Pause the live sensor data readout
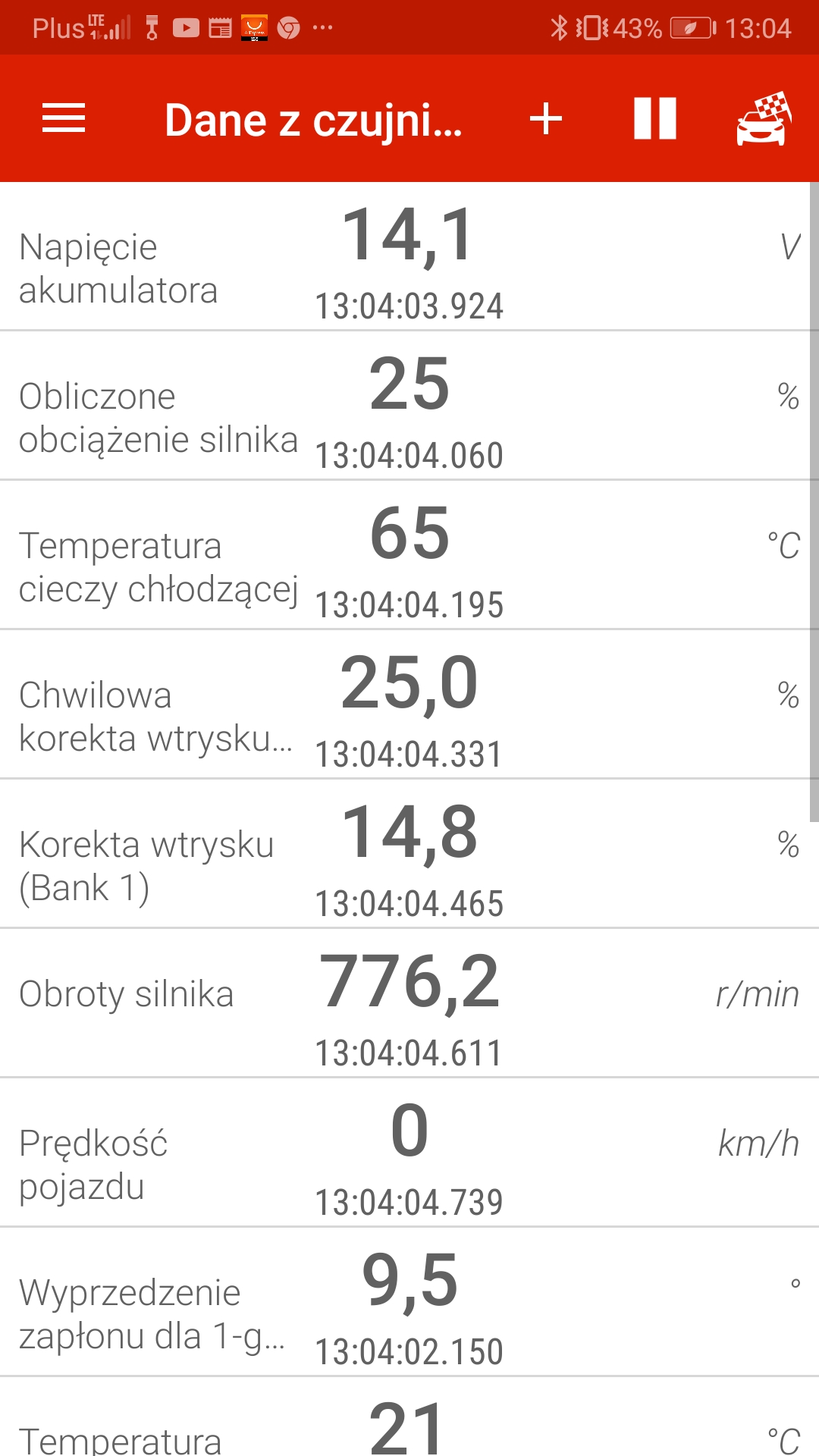 [x=655, y=119]
